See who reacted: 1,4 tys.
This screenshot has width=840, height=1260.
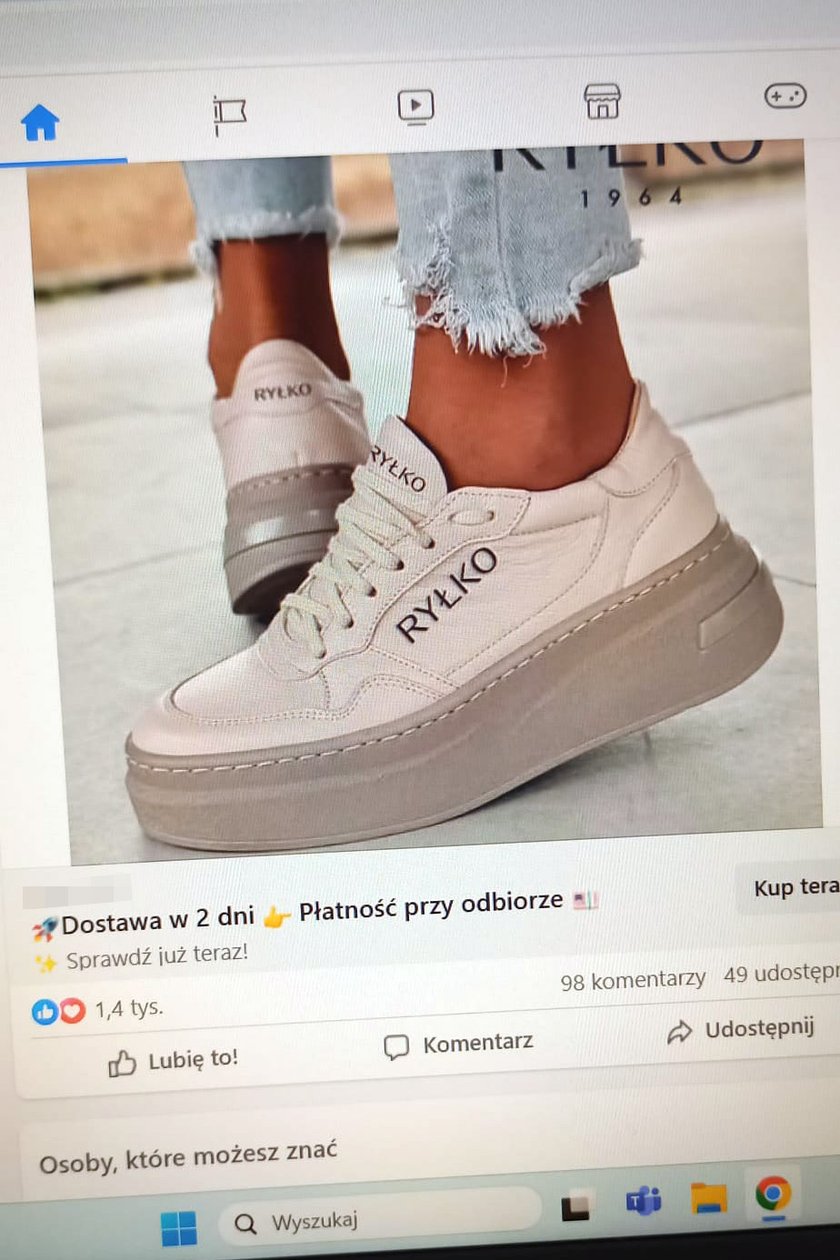[x=128, y=1008]
